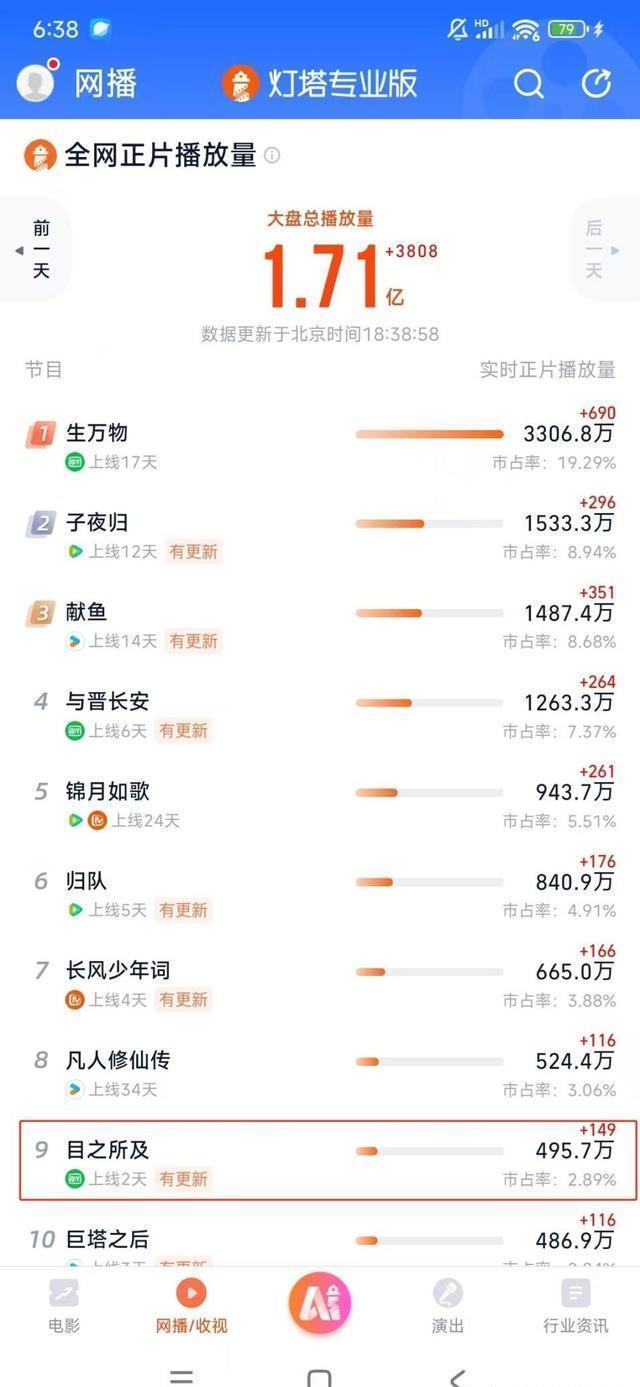This screenshot has width=640, height=1387.
Task: Open the 献鱼 show row
Action: click(x=320, y=625)
